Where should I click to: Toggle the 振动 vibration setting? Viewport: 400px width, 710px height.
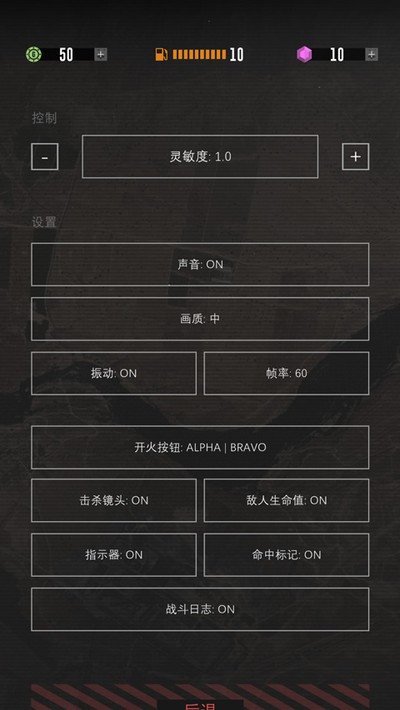[114, 373]
